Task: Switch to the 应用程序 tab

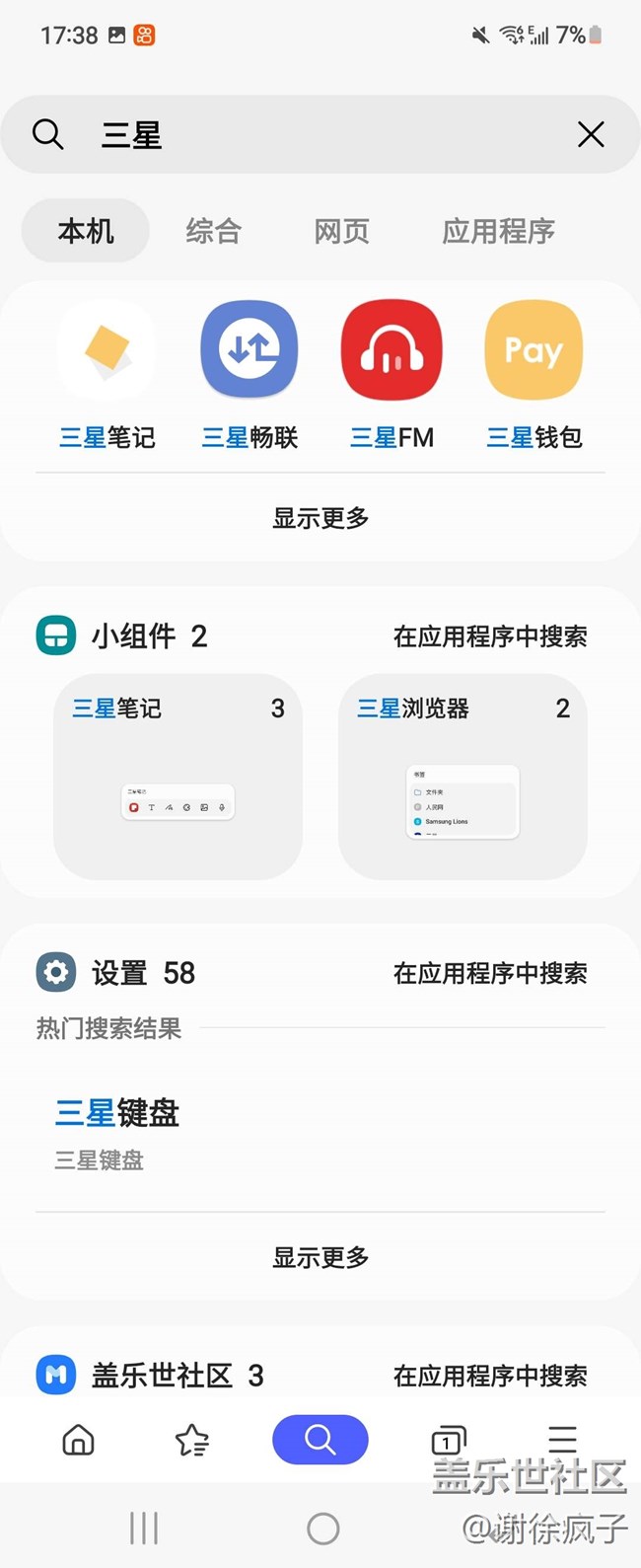Action: [498, 231]
